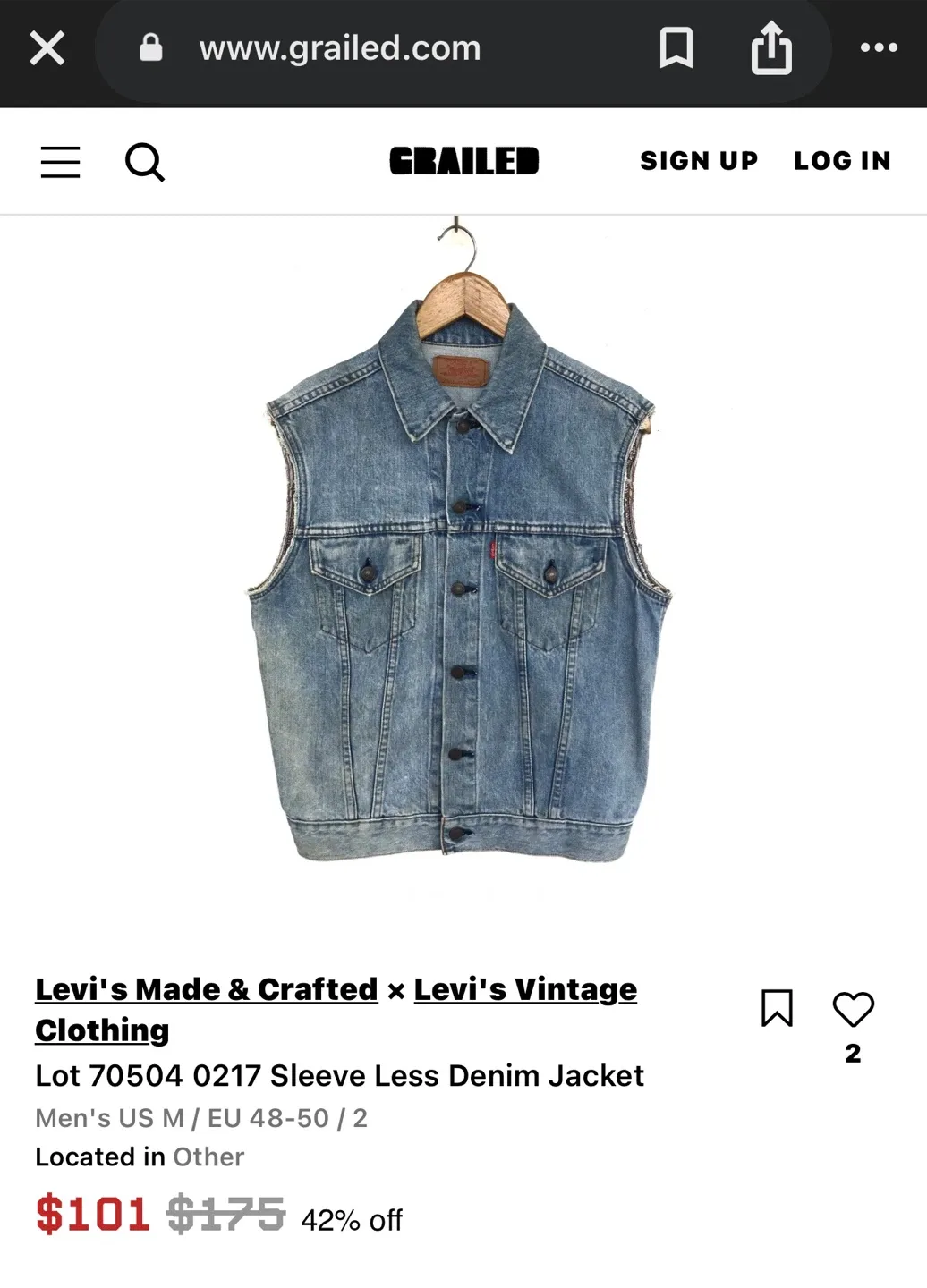Viewport: 927px width, 1288px height.
Task: Open the Levi's Made & Crafted brand link
Action: click(x=205, y=989)
